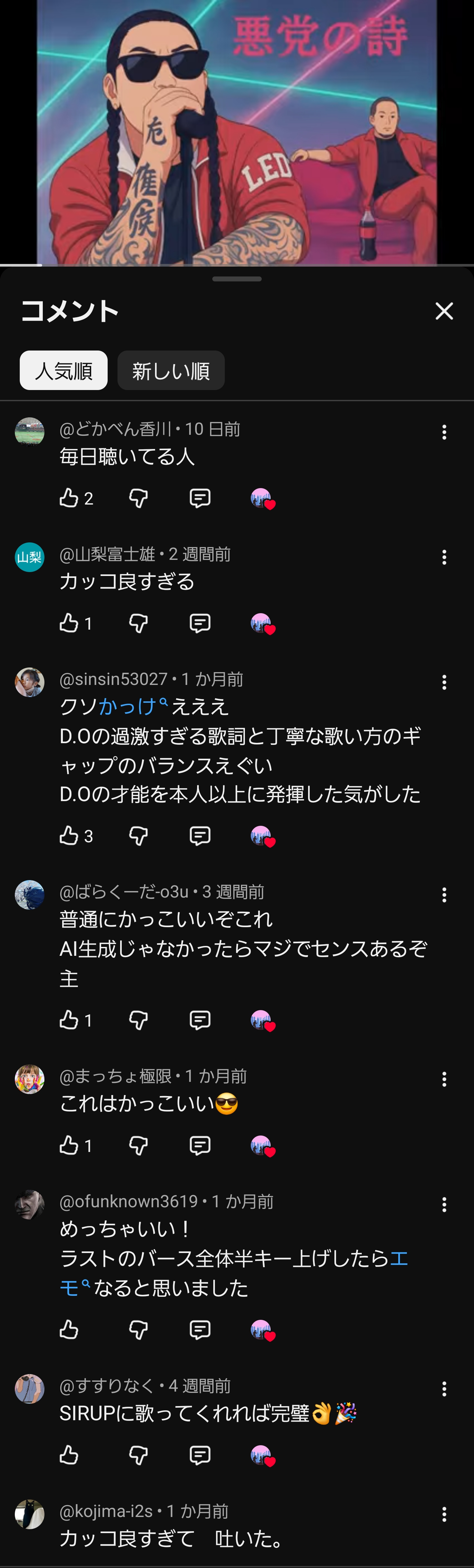Open options menu for @どかべん香川's comment
The height and width of the screenshot is (1568, 474).
[x=444, y=432]
